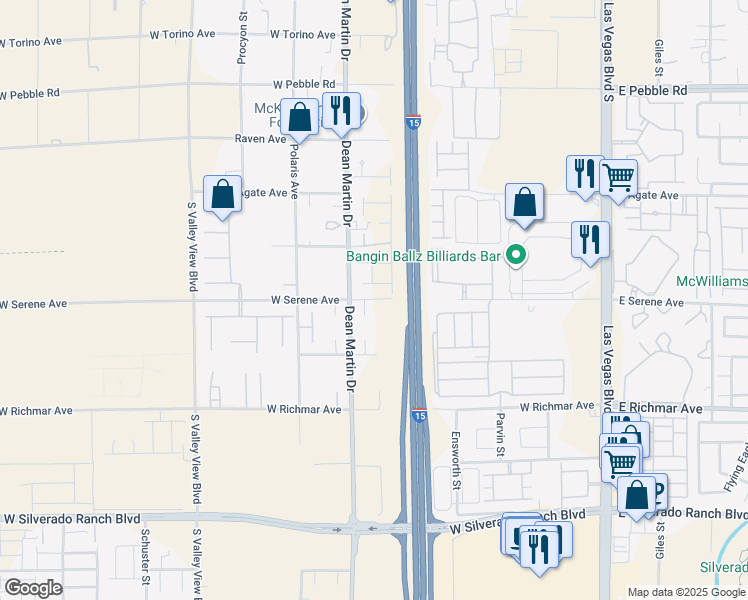Select the shopping bag pin next to Raven Ave

(x=300, y=121)
